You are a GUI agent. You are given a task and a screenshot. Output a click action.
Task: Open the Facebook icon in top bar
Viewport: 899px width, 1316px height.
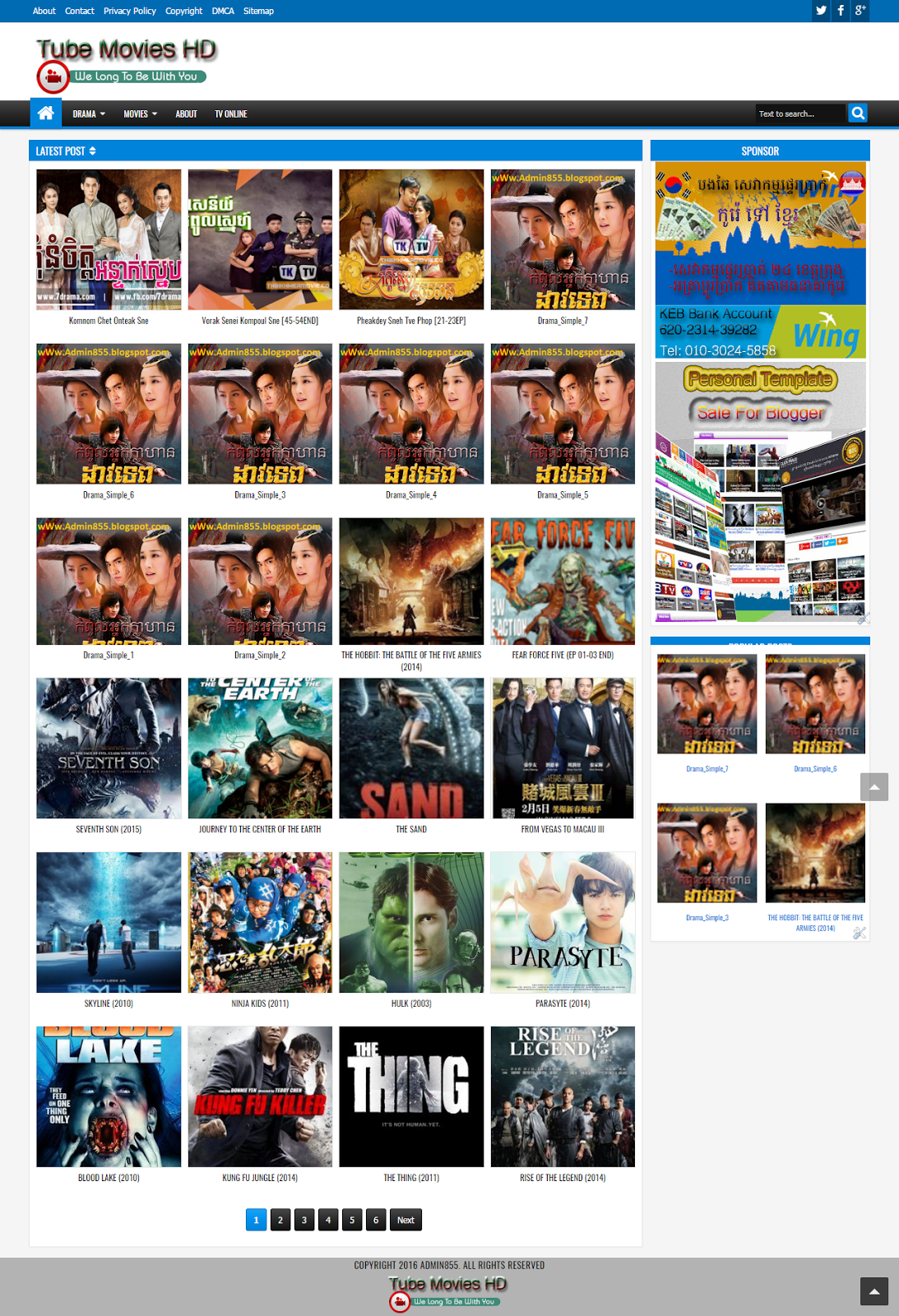point(841,11)
